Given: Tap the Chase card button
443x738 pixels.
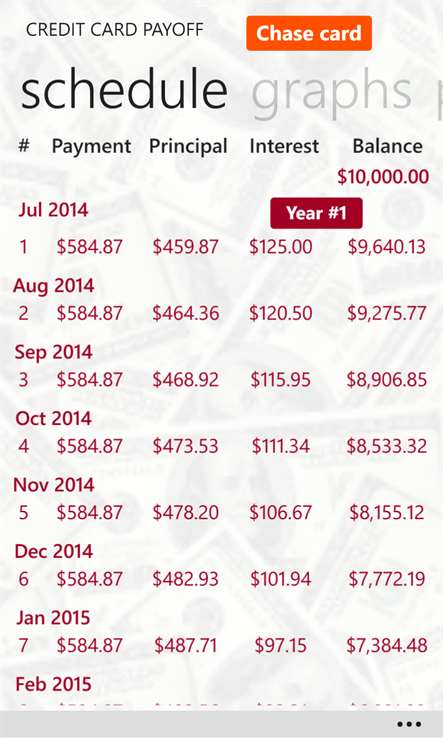Looking at the screenshot, I should coord(309,33).
